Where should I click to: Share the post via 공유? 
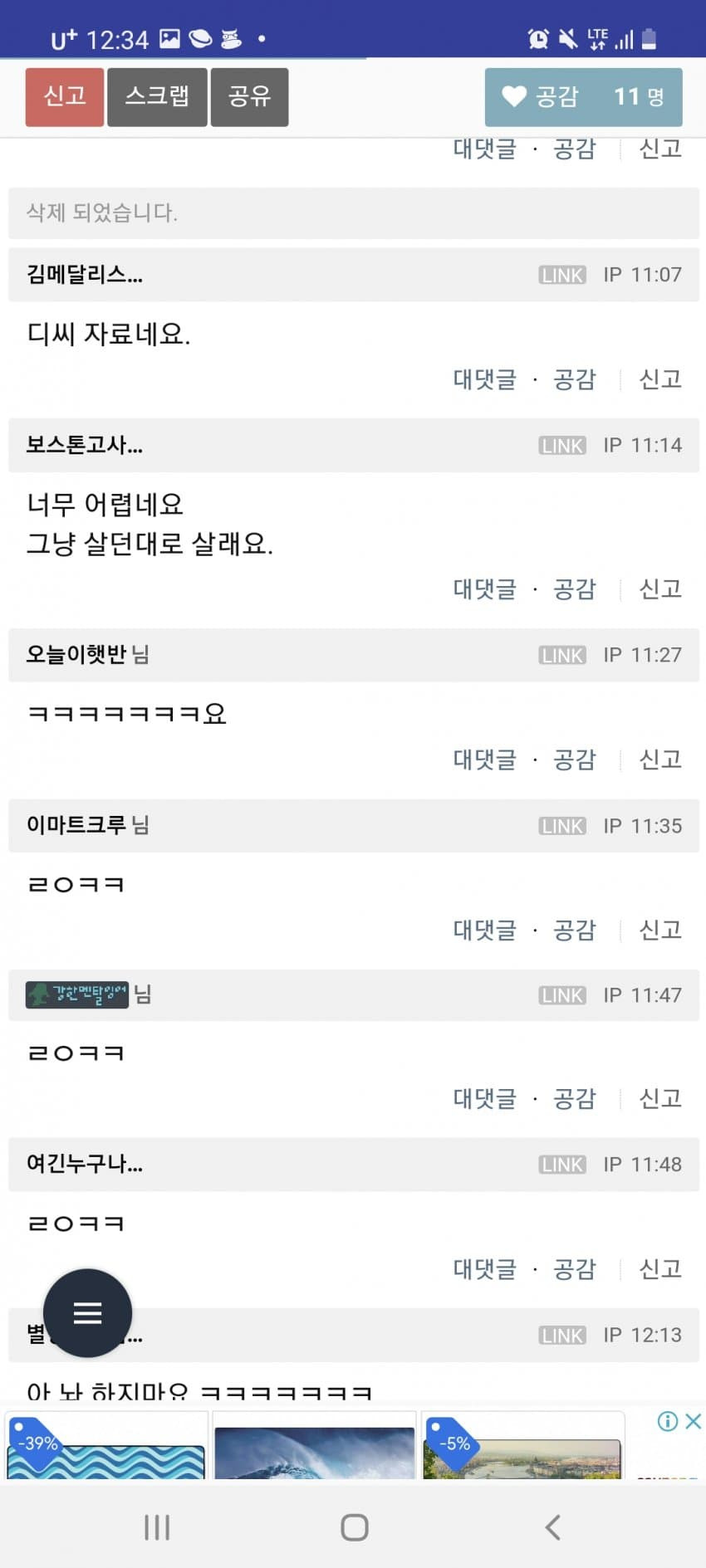coord(250,97)
